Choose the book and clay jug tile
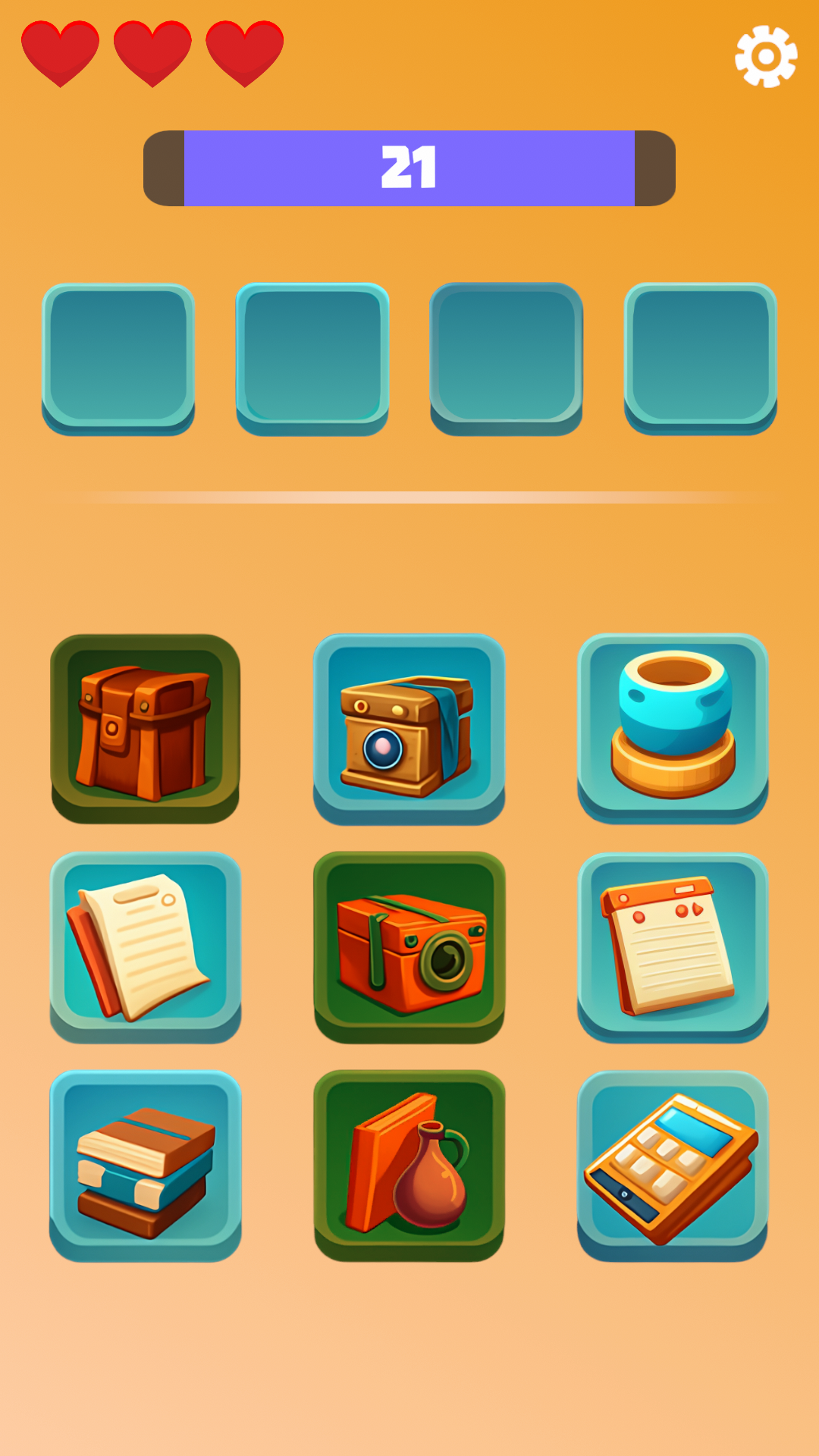 point(409,1165)
